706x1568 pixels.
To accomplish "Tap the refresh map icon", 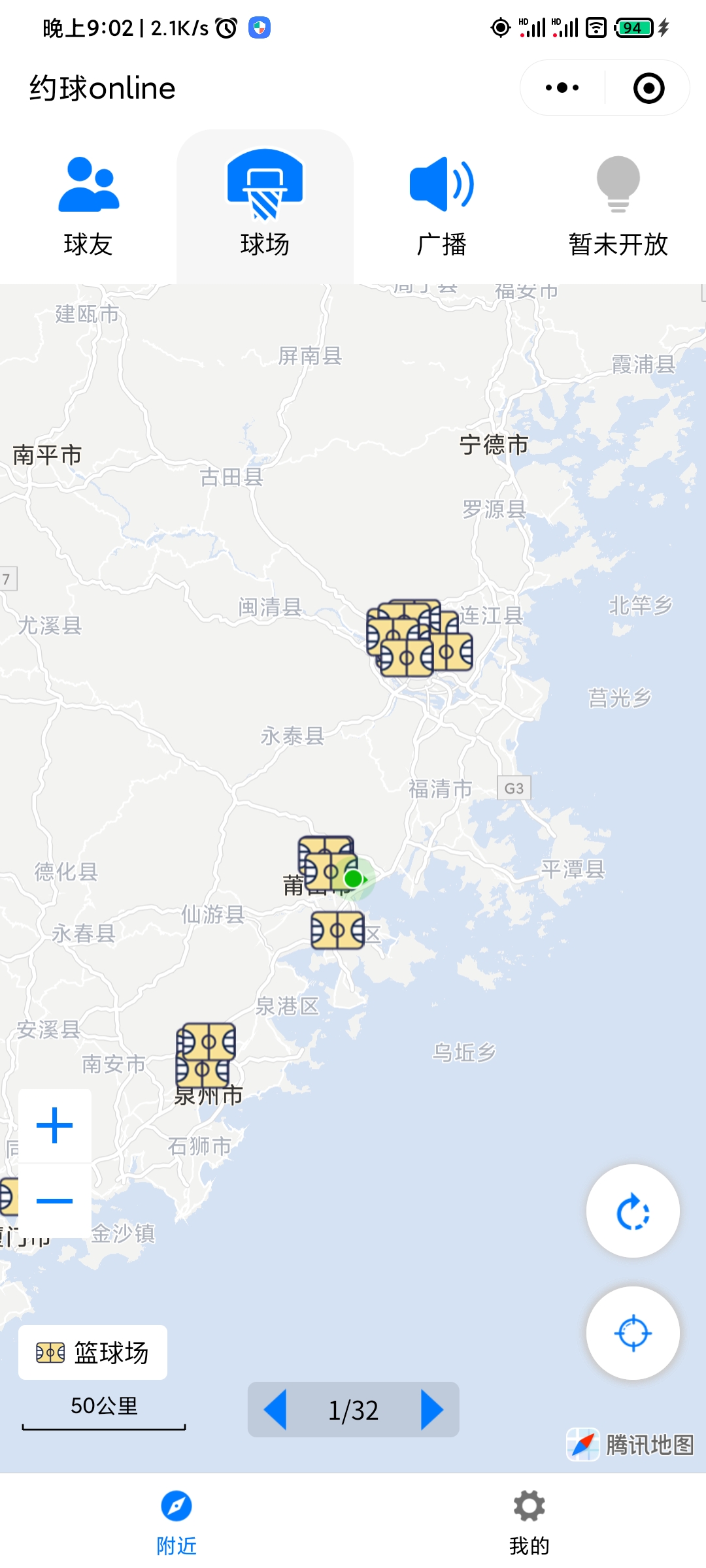I will click(632, 1211).
